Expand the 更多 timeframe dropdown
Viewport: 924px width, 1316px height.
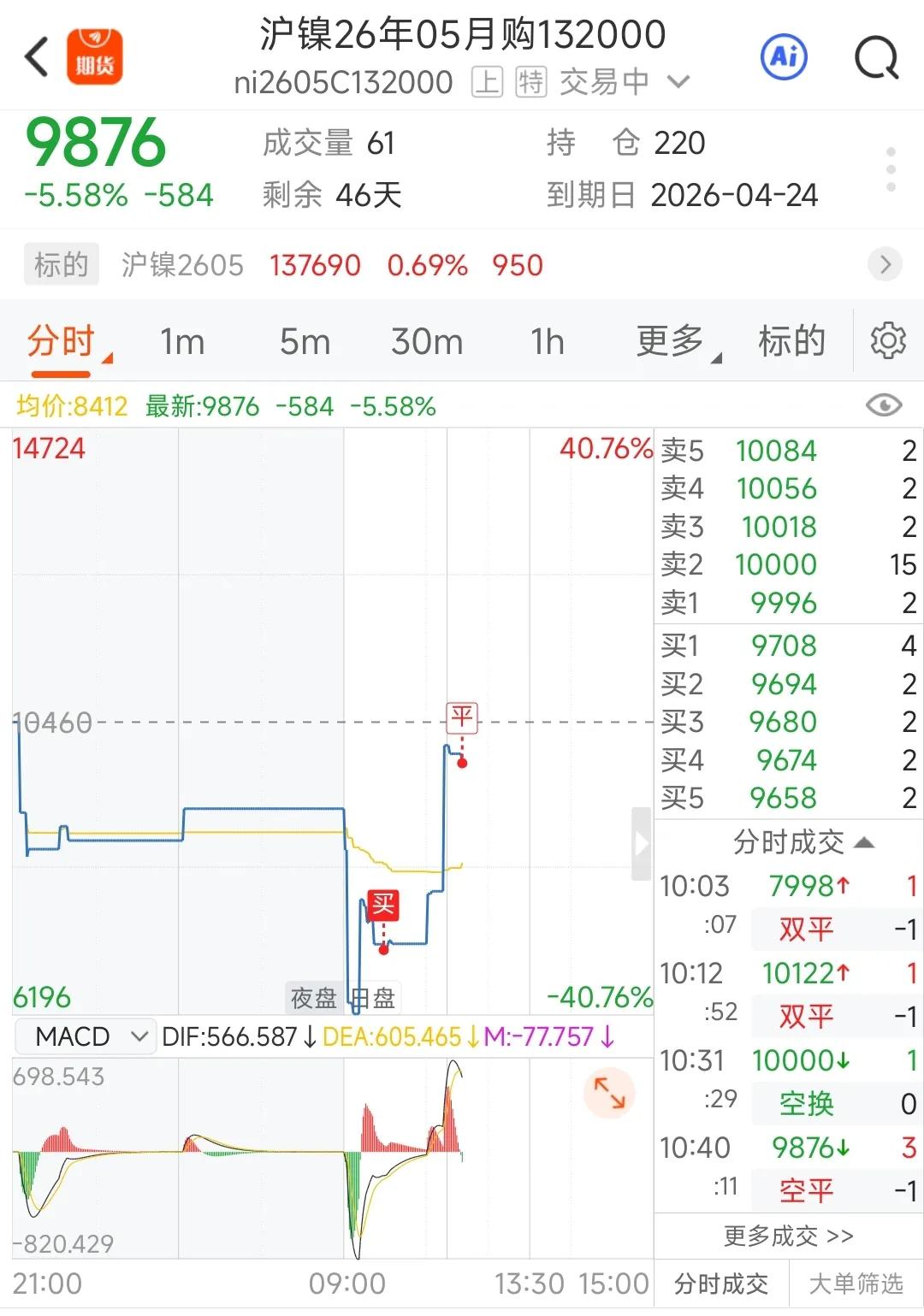pos(672,340)
